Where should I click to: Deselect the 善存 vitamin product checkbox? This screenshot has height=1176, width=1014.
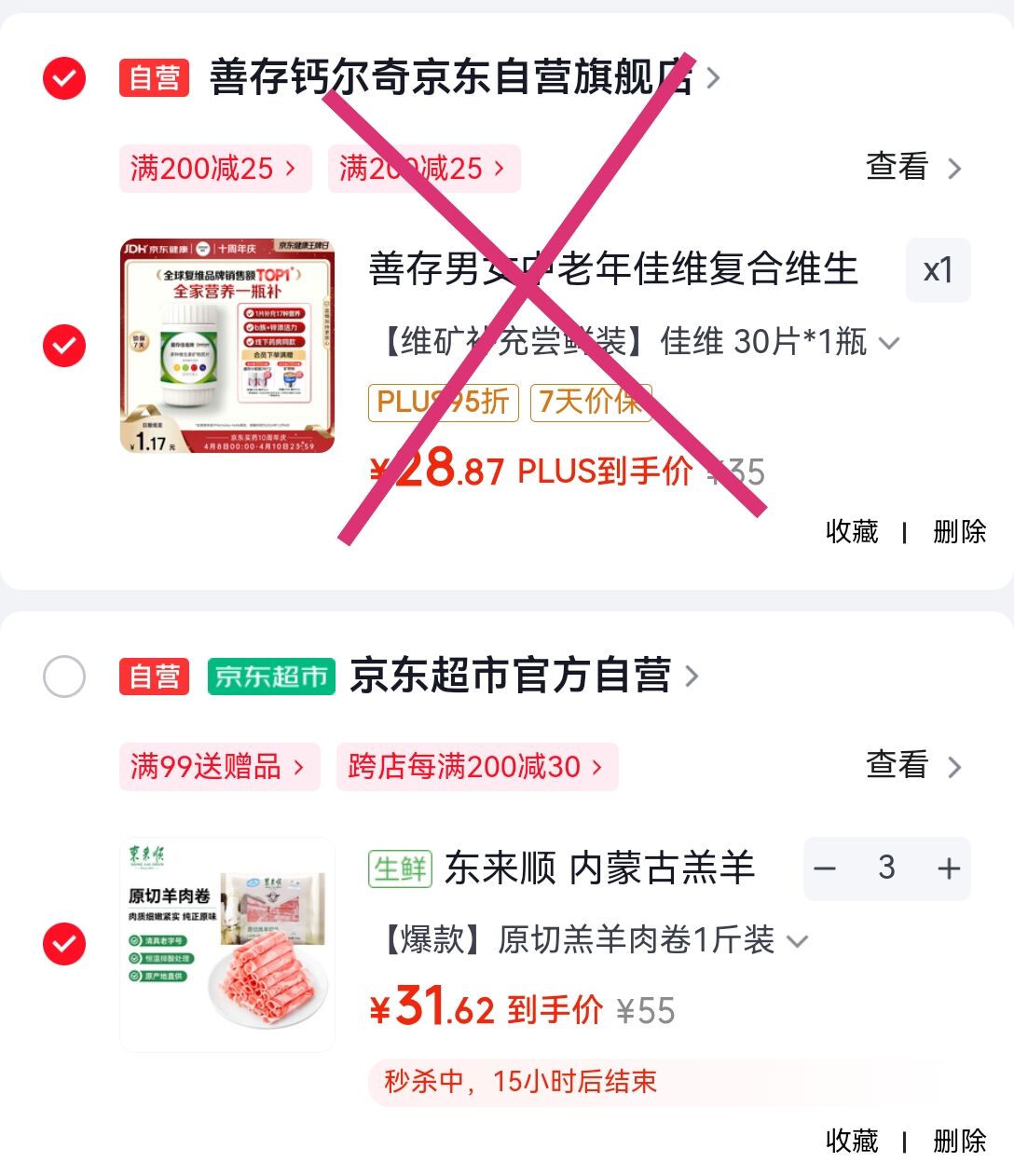pyautogui.click(x=64, y=346)
